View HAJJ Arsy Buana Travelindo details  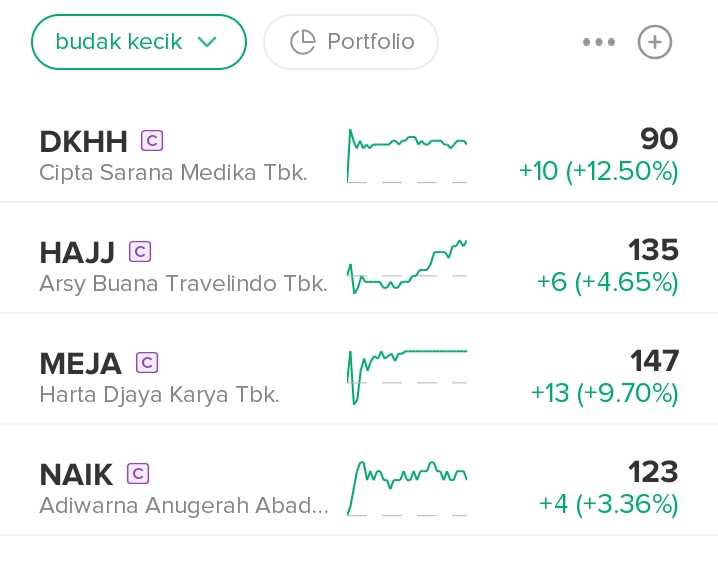[183, 267]
